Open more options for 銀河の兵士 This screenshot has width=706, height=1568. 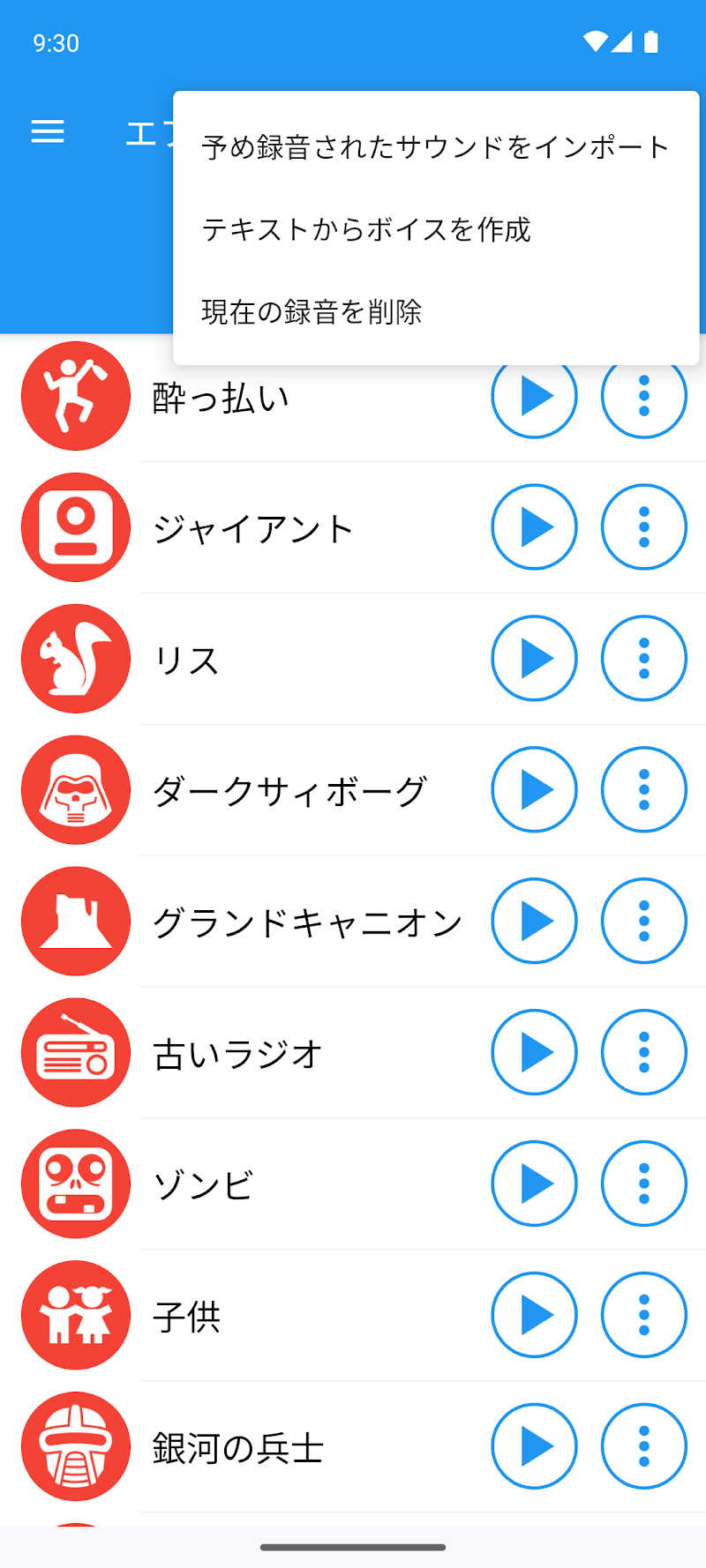644,1446
